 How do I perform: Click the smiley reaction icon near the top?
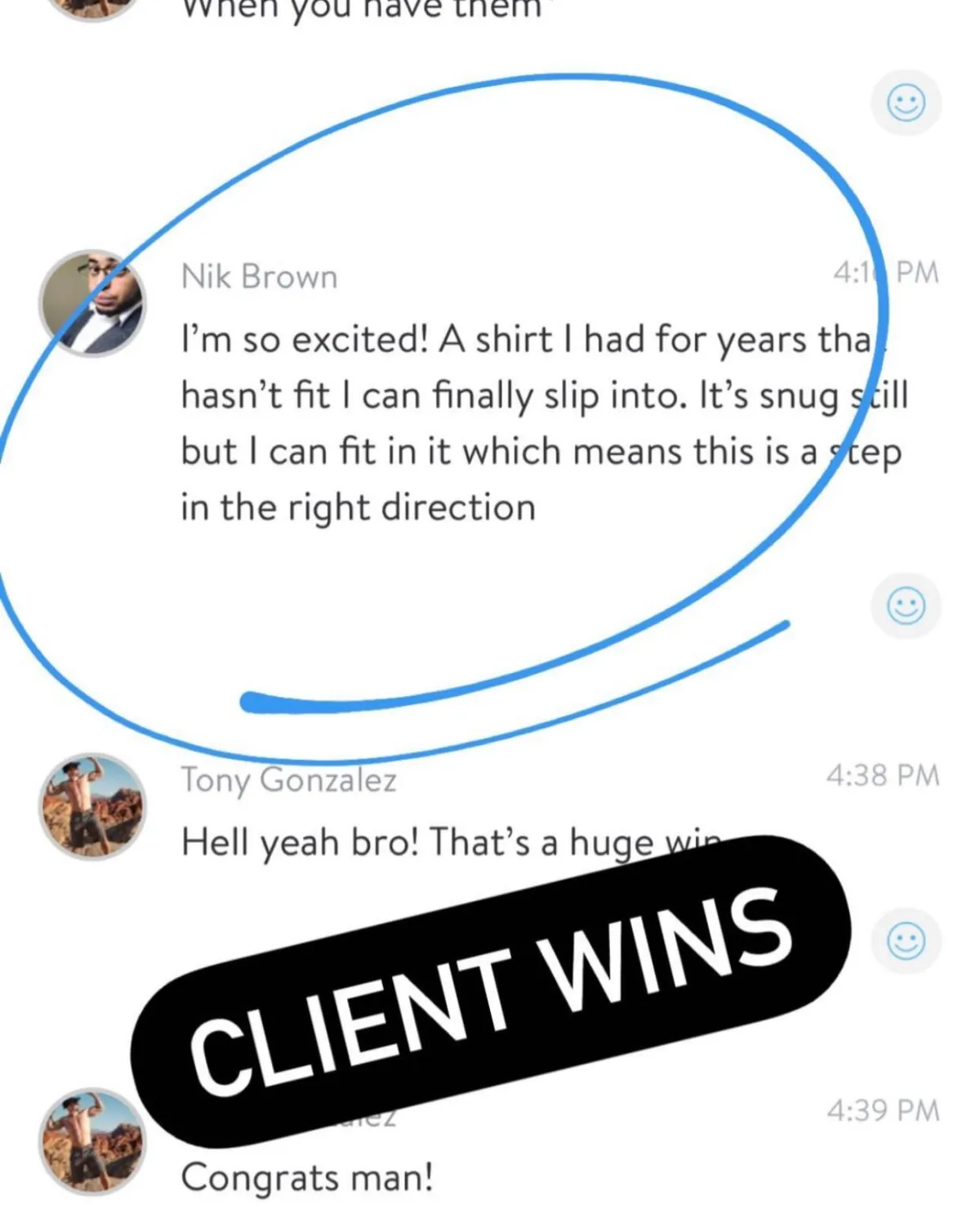[906, 103]
